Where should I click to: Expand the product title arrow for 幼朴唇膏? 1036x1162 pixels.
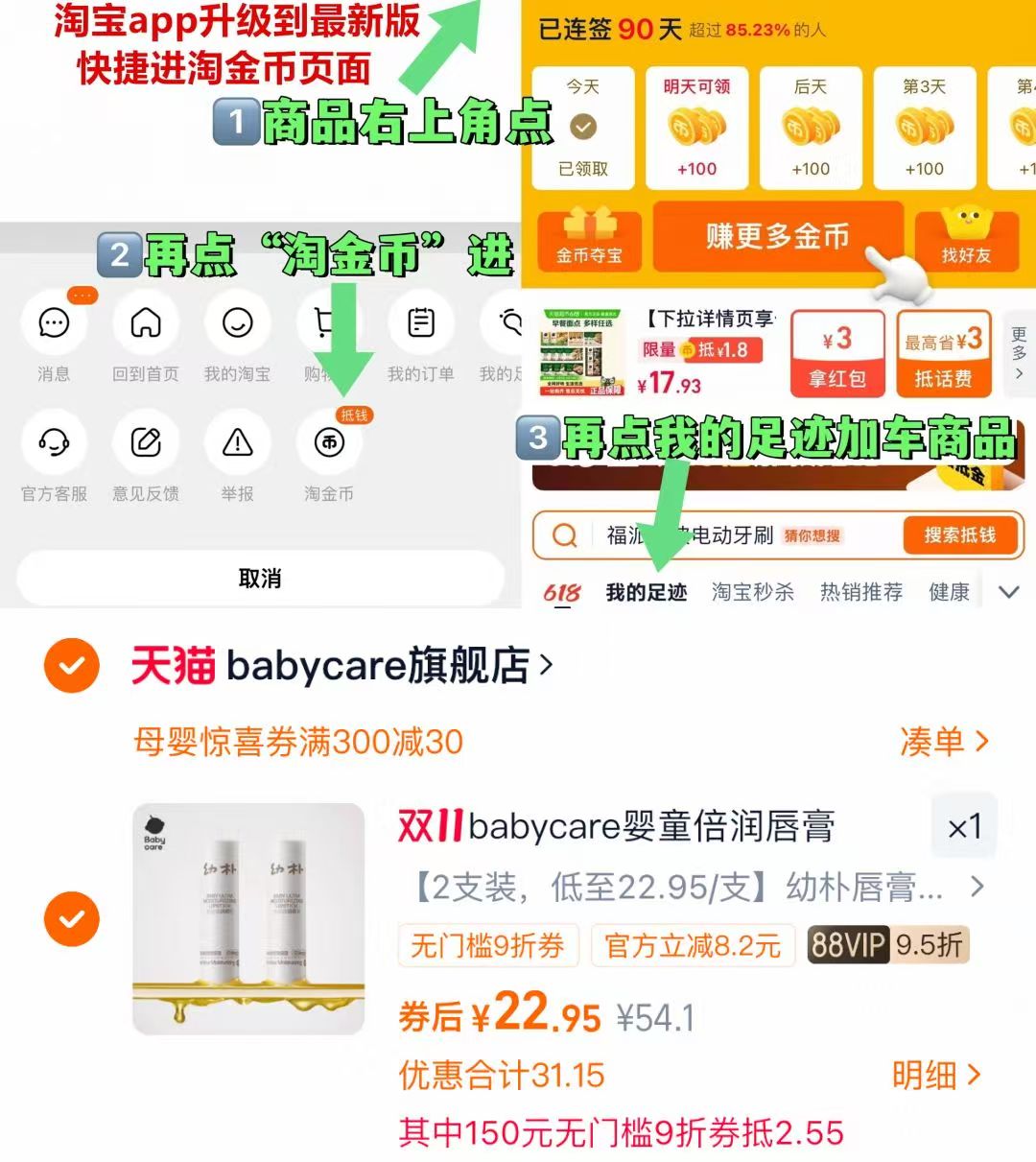click(977, 888)
